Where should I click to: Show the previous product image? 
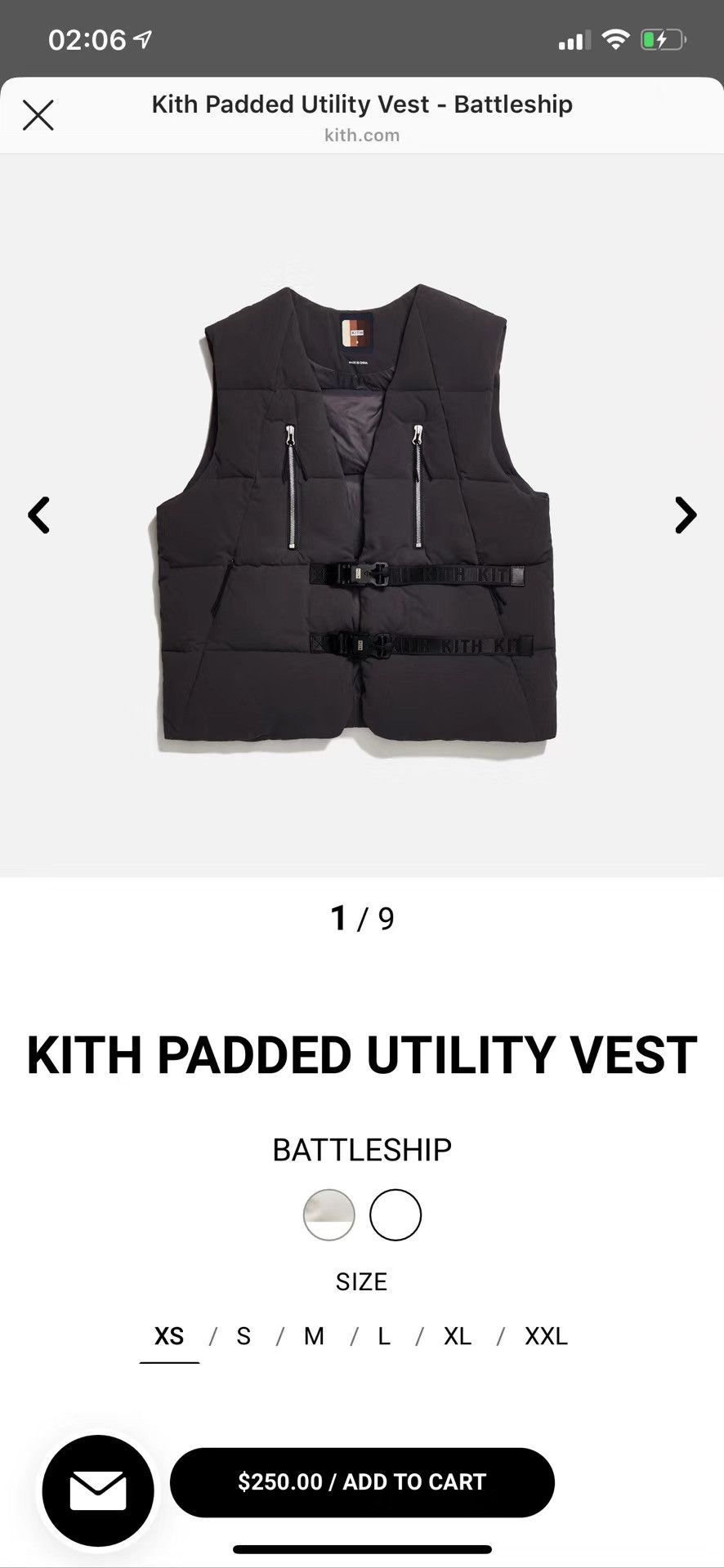[x=38, y=514]
